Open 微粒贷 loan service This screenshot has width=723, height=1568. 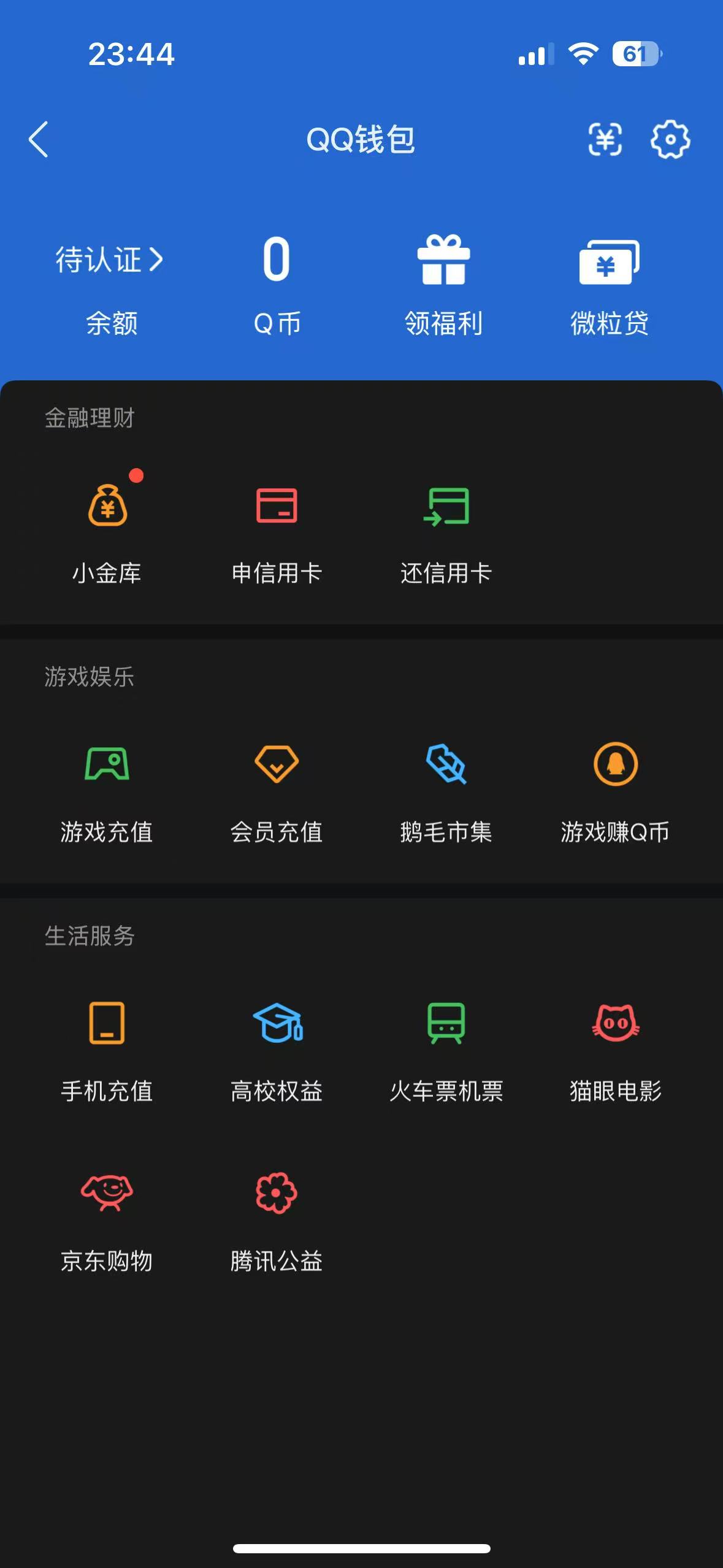(x=610, y=286)
